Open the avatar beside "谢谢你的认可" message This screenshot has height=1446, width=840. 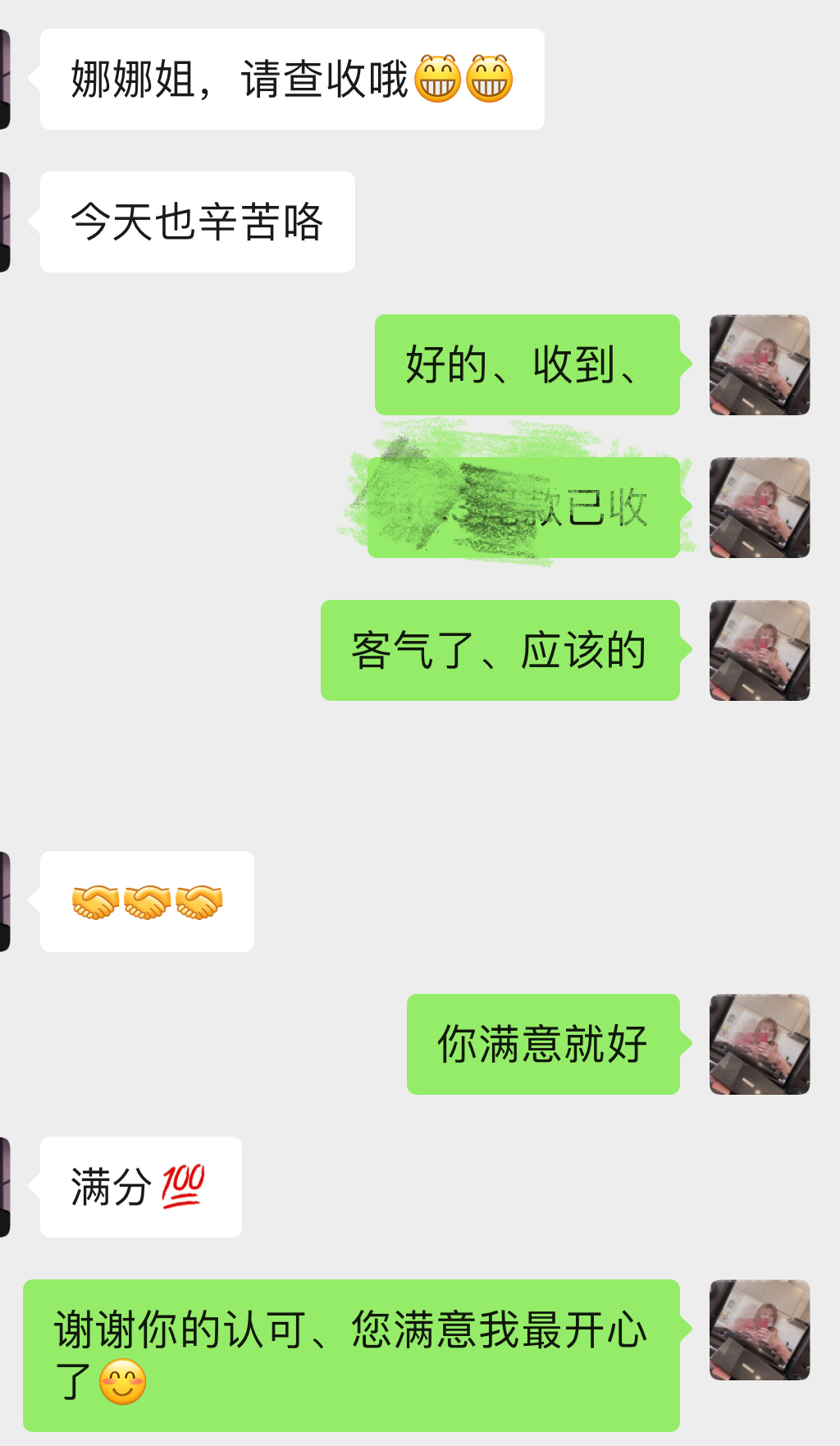pyautogui.click(x=760, y=1330)
